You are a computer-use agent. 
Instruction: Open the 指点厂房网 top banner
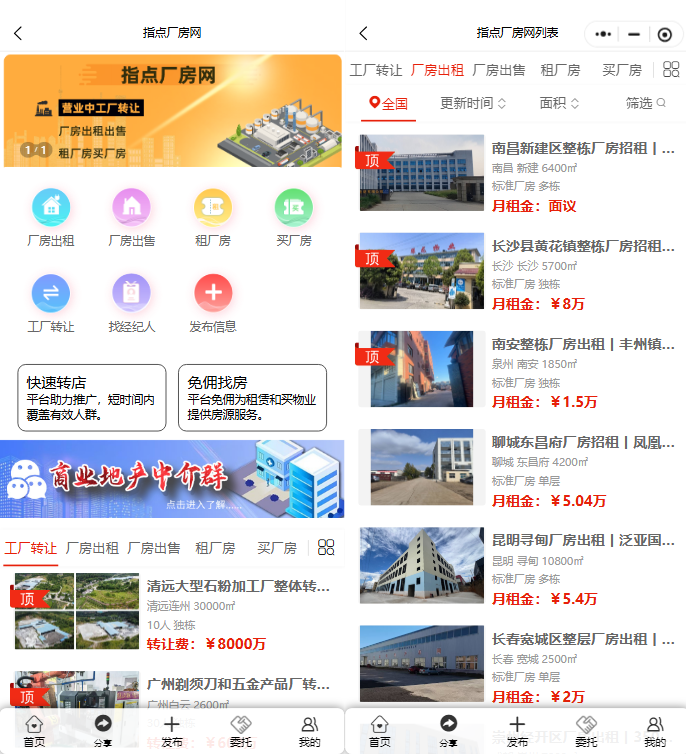[172, 110]
